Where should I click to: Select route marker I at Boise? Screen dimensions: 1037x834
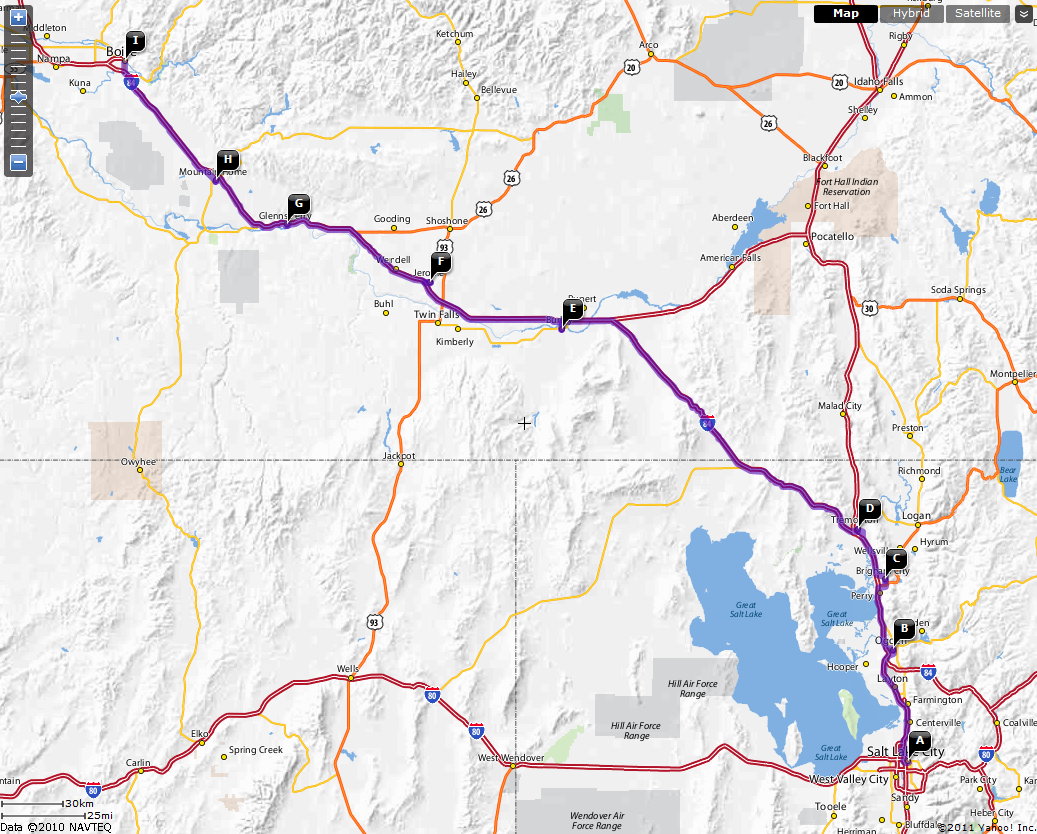point(135,41)
